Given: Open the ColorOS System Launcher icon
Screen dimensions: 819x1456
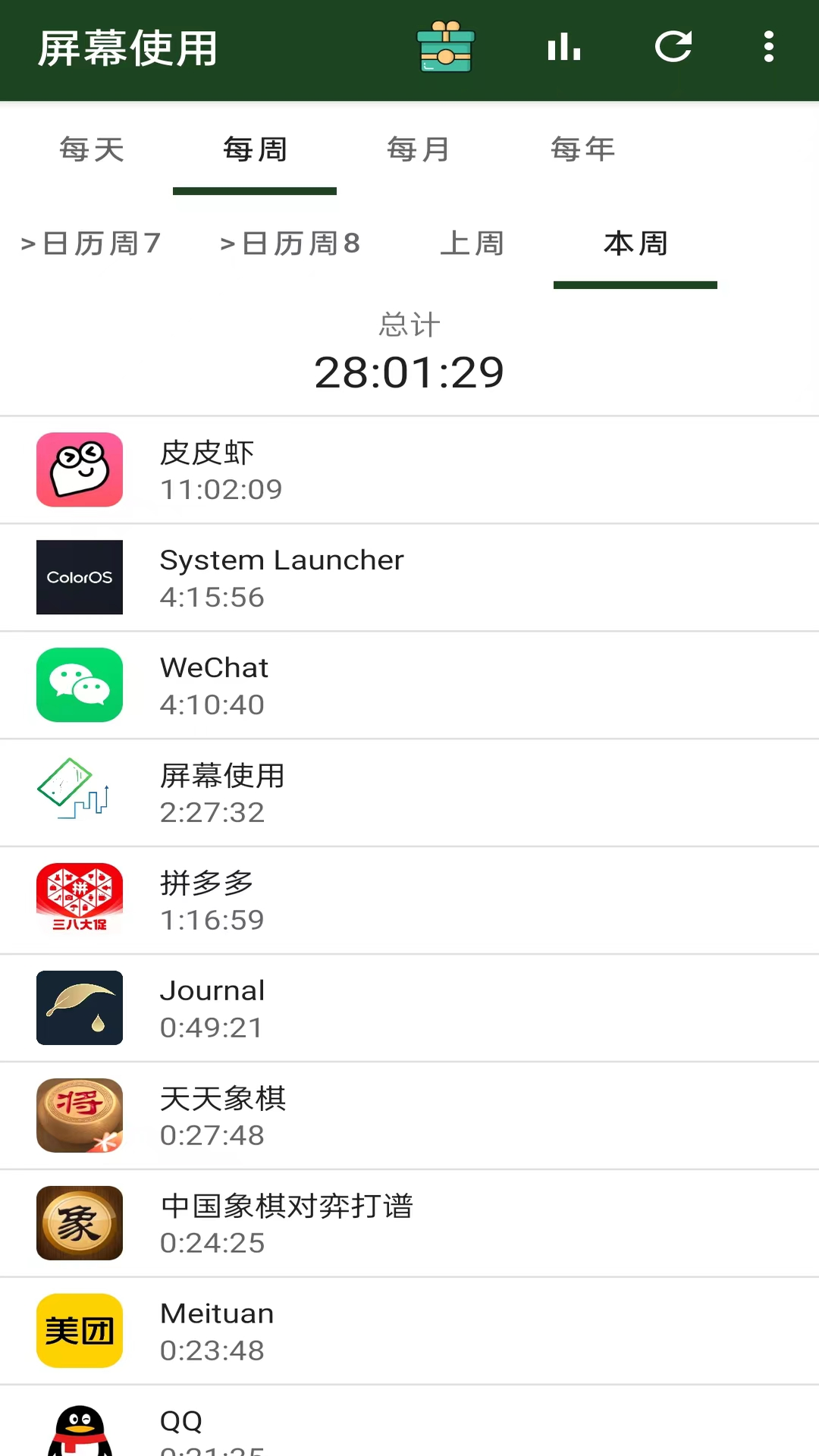Looking at the screenshot, I should pyautogui.click(x=79, y=577).
